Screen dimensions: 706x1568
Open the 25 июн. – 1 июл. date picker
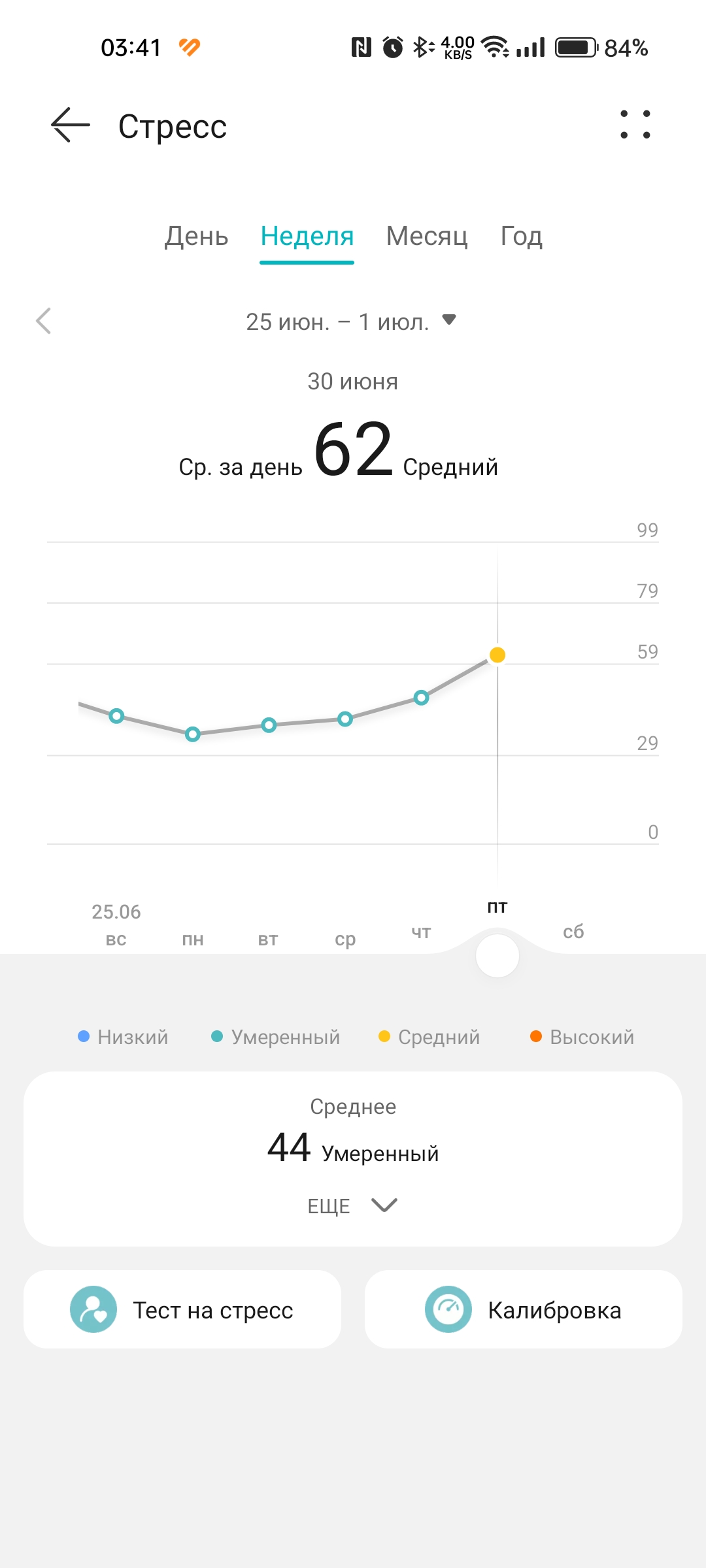coord(351,321)
